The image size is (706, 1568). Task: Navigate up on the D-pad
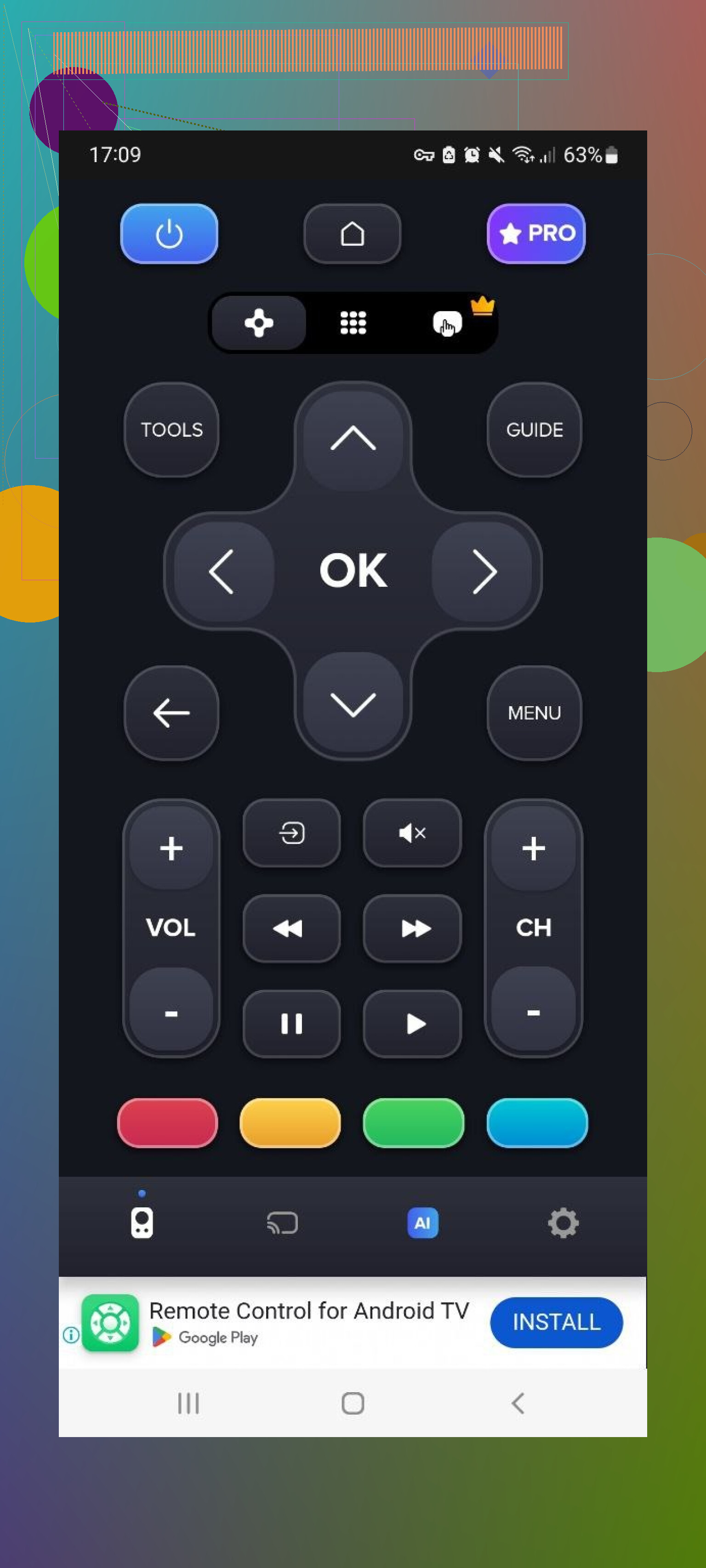click(x=353, y=439)
